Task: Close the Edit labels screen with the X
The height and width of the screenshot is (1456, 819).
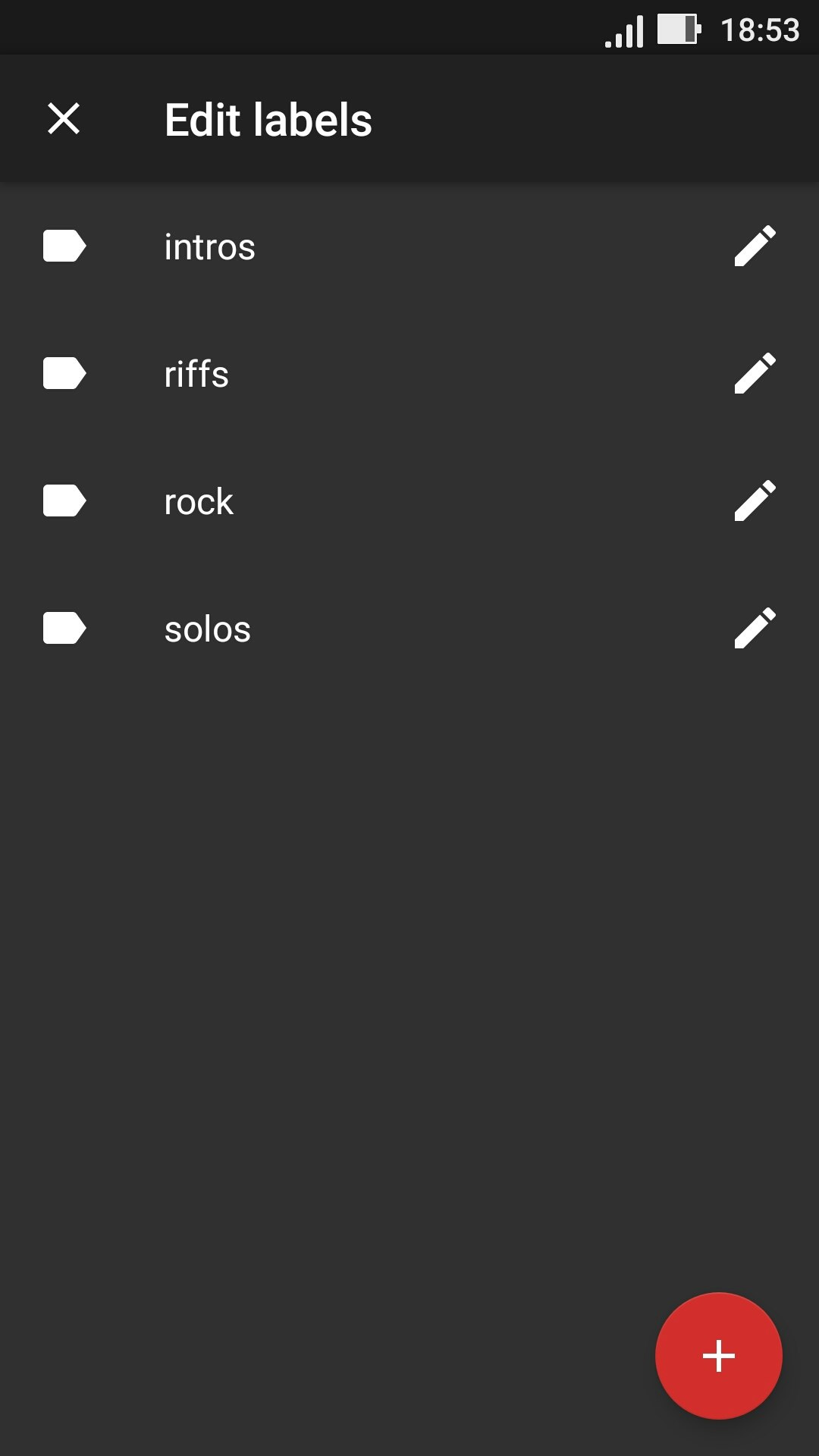Action: (x=64, y=119)
